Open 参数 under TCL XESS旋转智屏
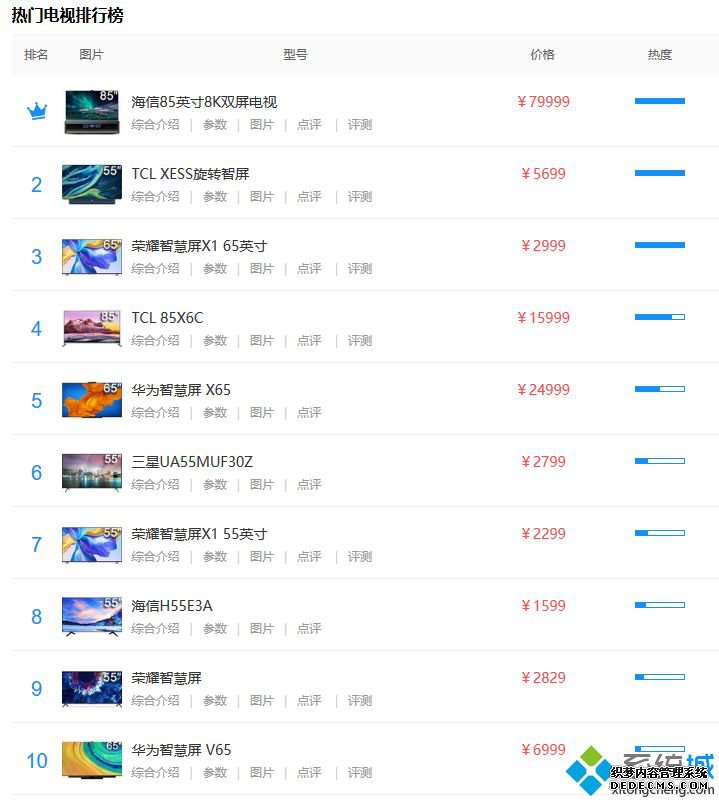The width and height of the screenshot is (719, 800). click(215, 197)
